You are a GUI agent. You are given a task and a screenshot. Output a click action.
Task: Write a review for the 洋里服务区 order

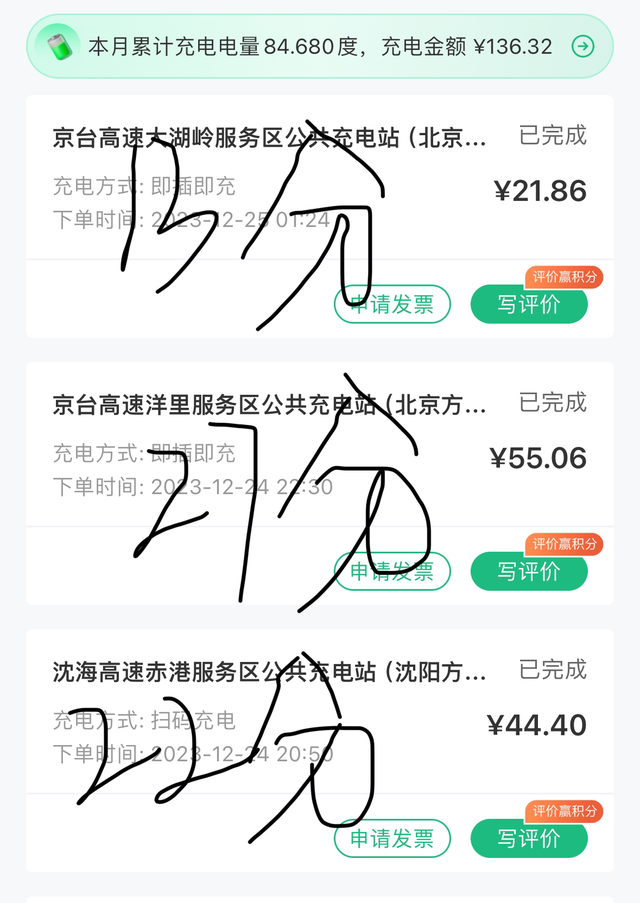coord(529,571)
